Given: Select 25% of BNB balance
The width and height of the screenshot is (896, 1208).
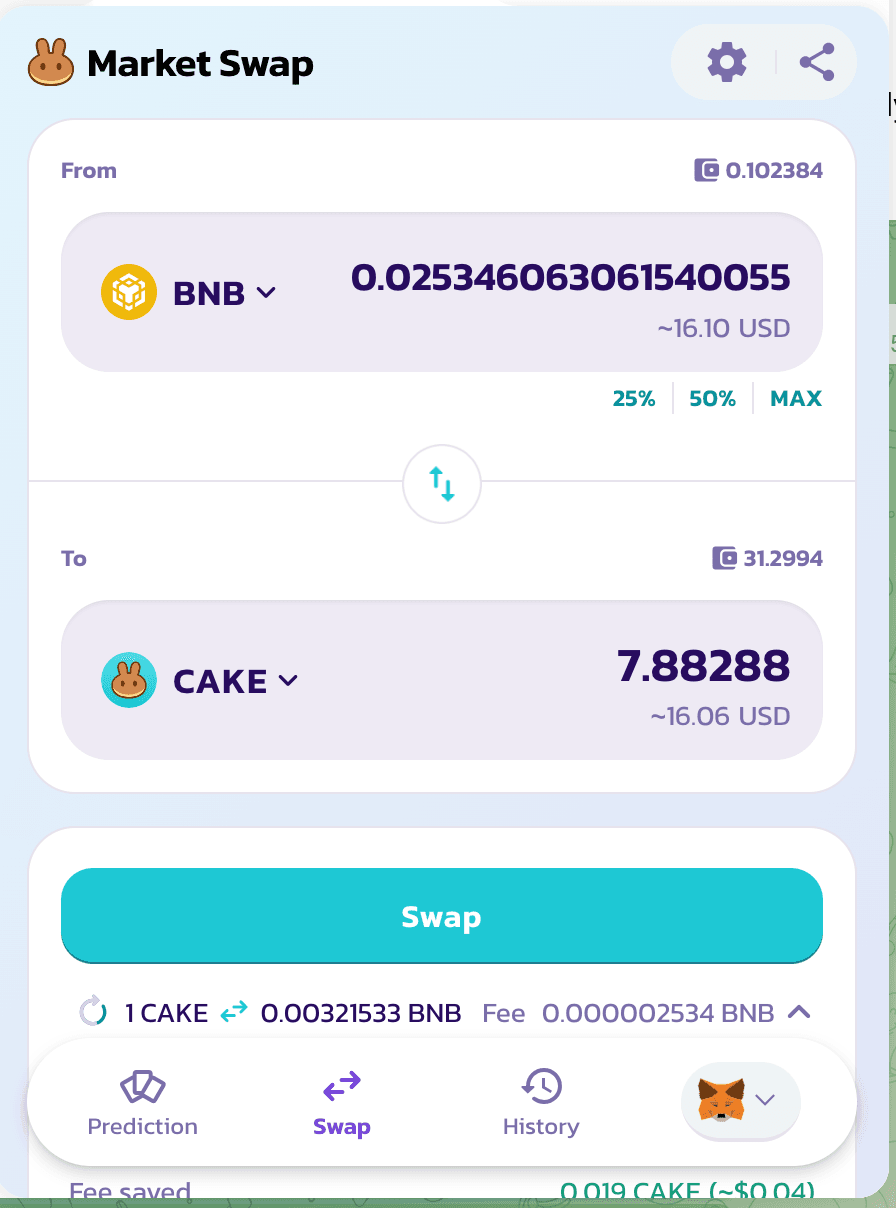Looking at the screenshot, I should coord(634,399).
